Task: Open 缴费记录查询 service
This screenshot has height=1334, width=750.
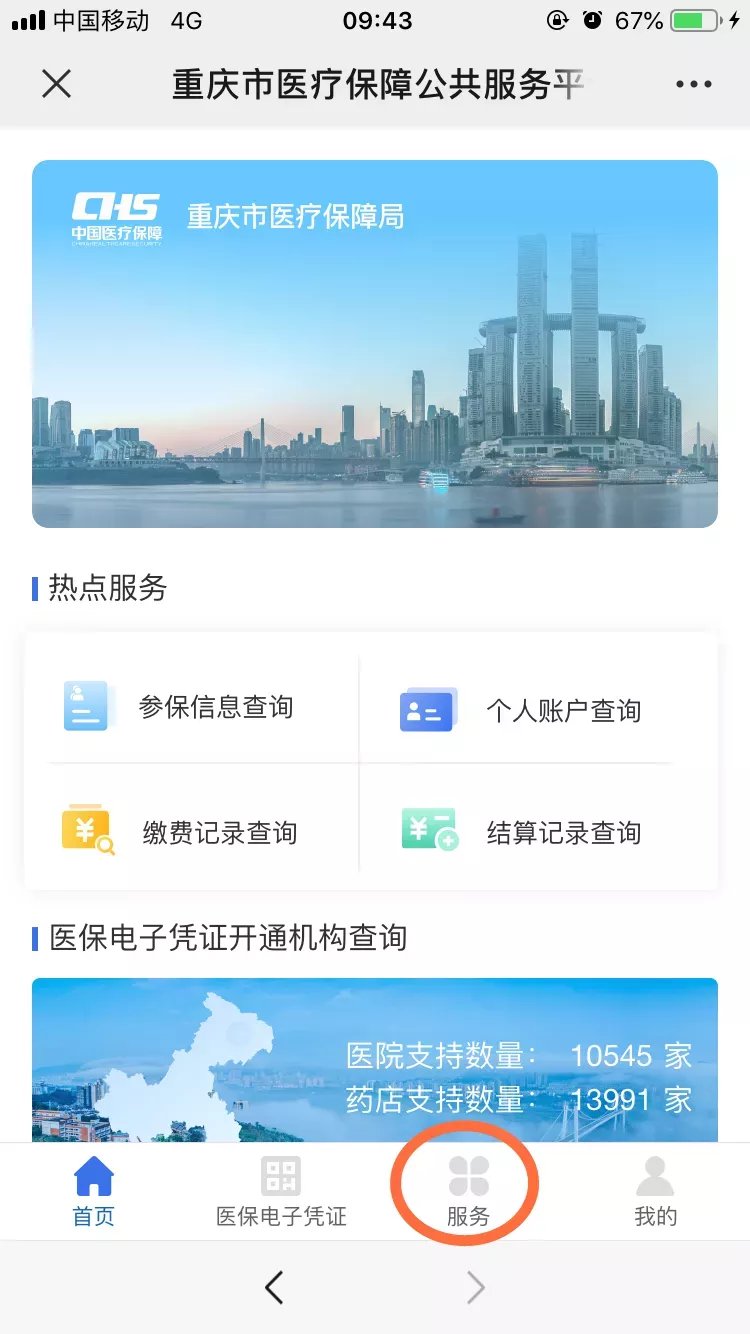Action: (x=190, y=832)
